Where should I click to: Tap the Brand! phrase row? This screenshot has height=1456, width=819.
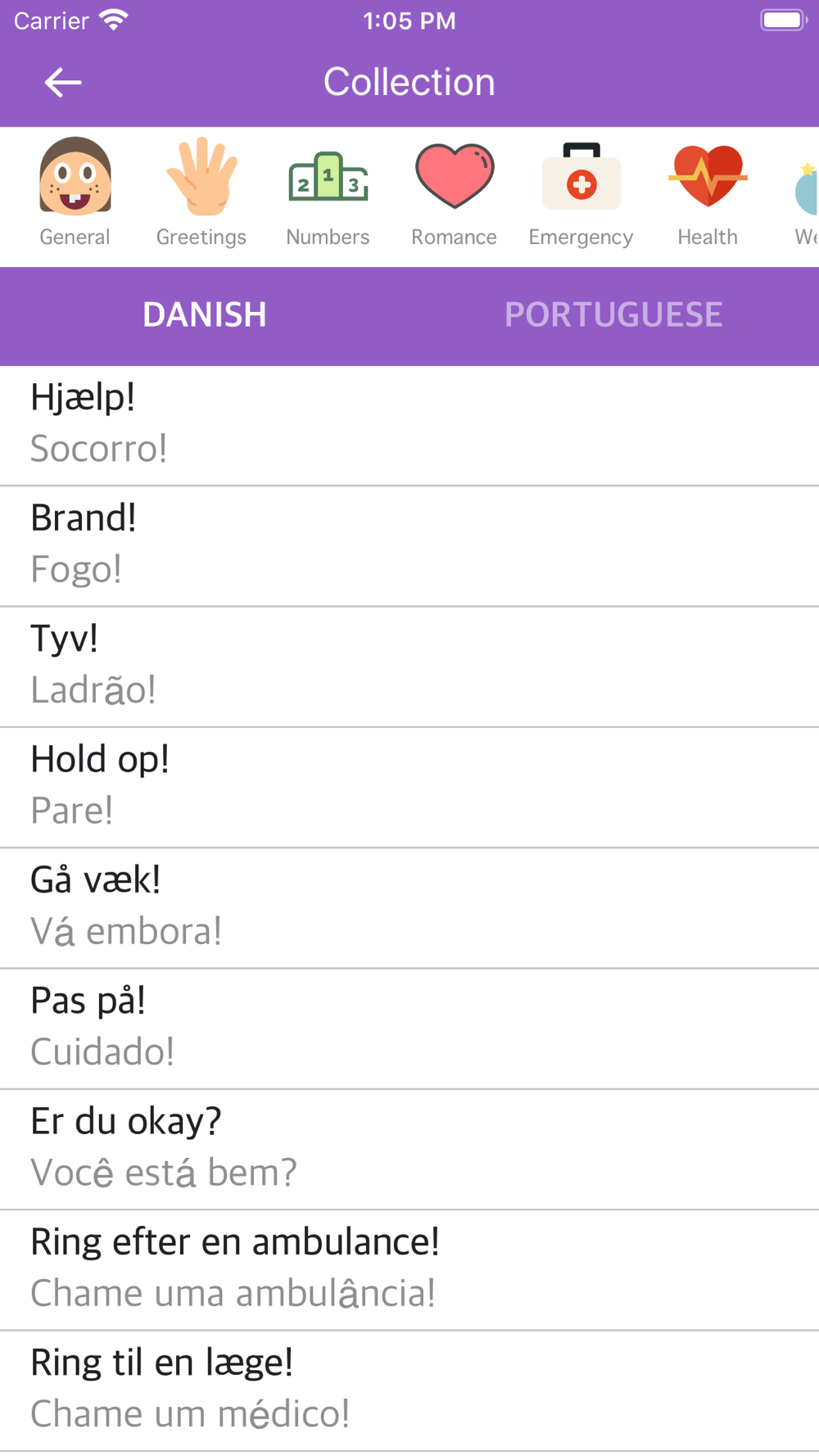pos(409,546)
